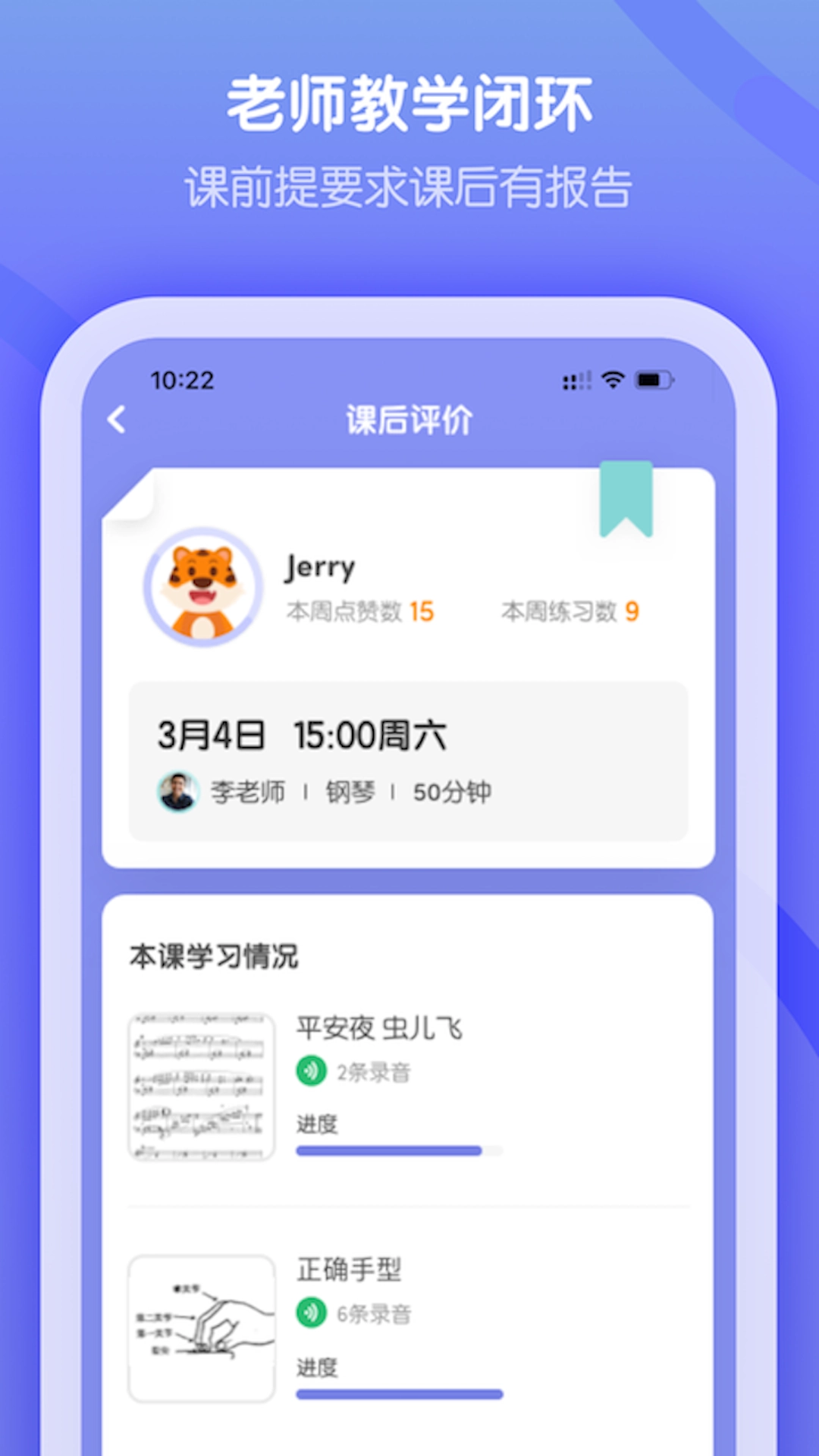Tap the back arrow on 课后评价 page
The image size is (819, 1456).
pos(118,421)
